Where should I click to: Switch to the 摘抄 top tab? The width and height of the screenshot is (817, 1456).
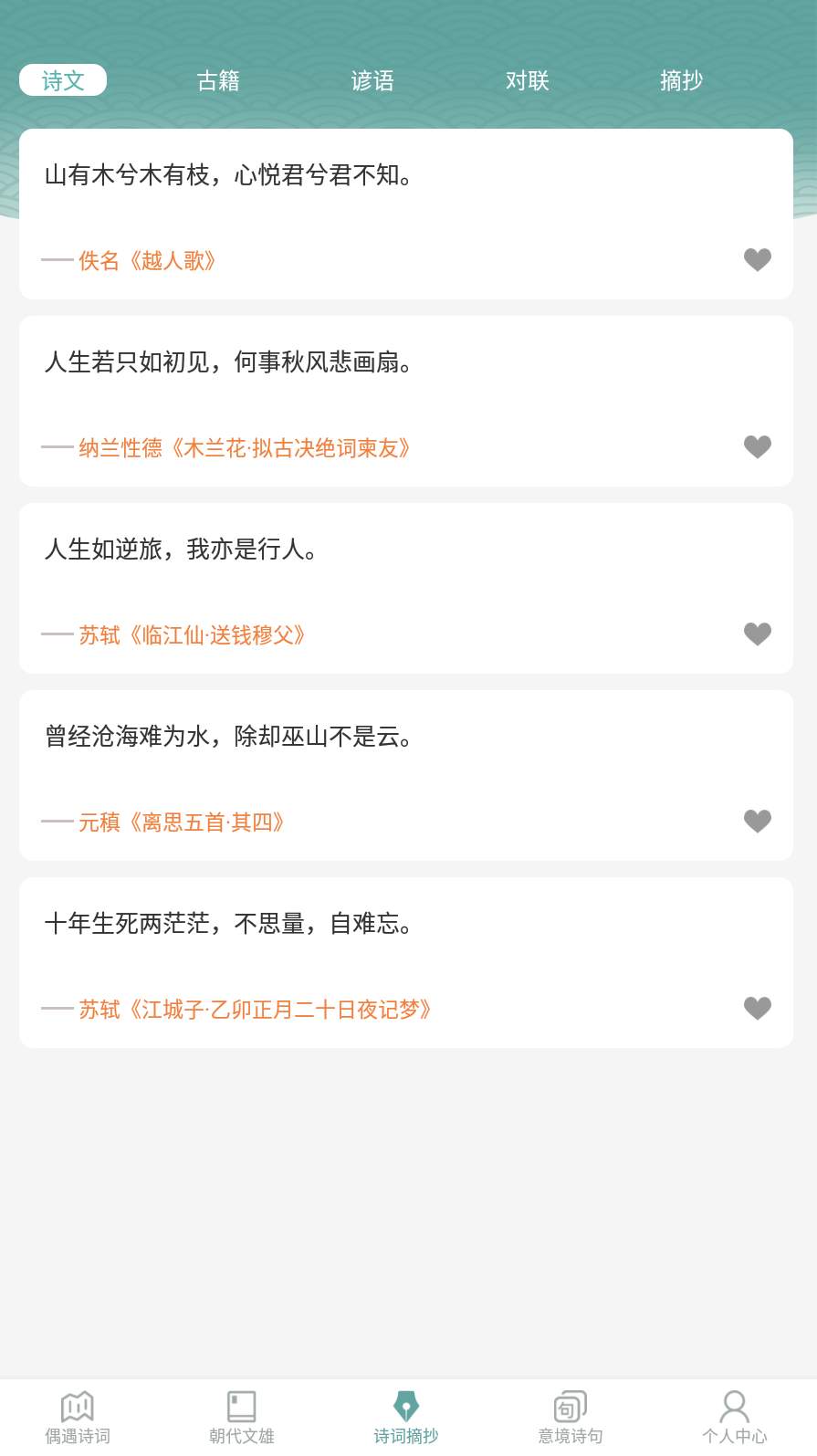[x=681, y=81]
